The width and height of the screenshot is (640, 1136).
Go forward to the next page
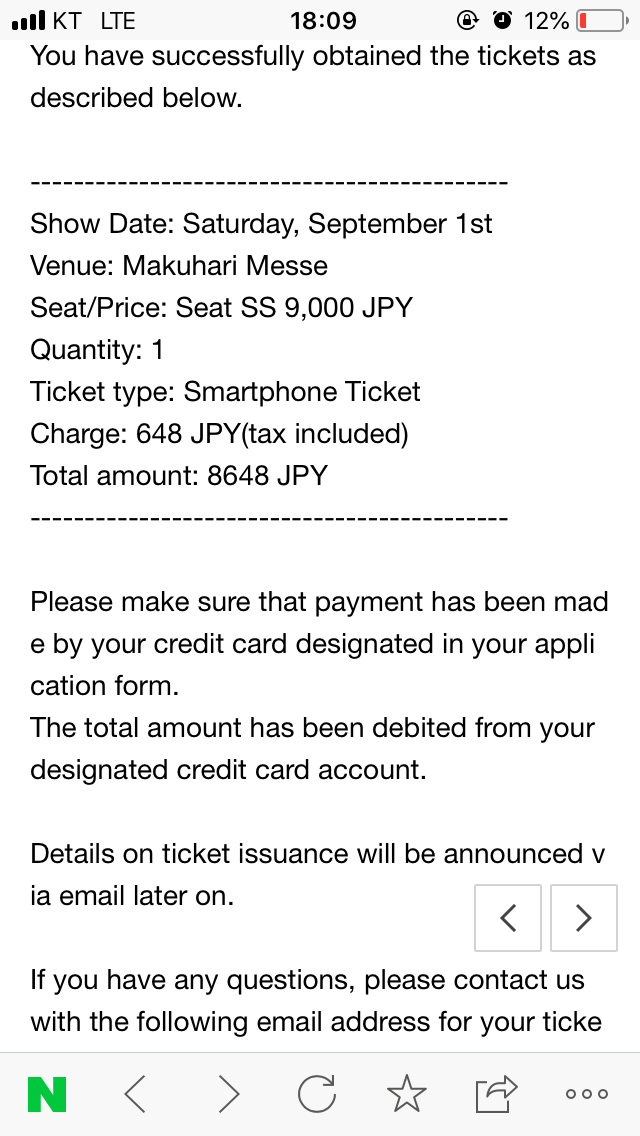228,1094
